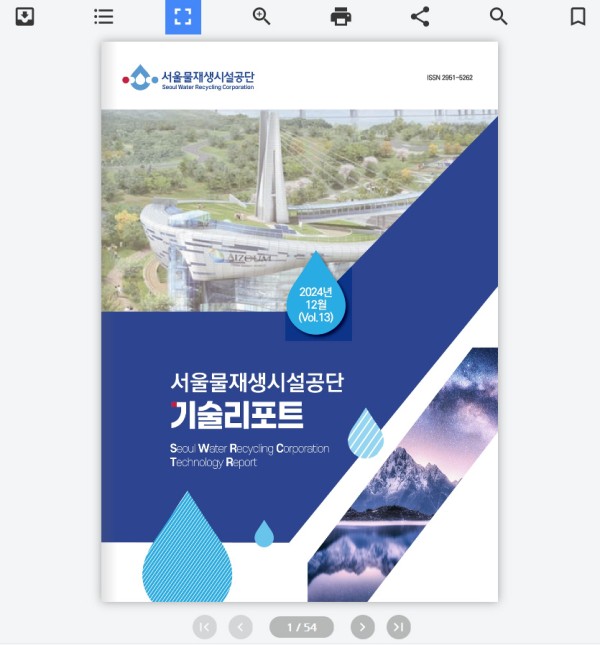Share this report

click(420, 17)
